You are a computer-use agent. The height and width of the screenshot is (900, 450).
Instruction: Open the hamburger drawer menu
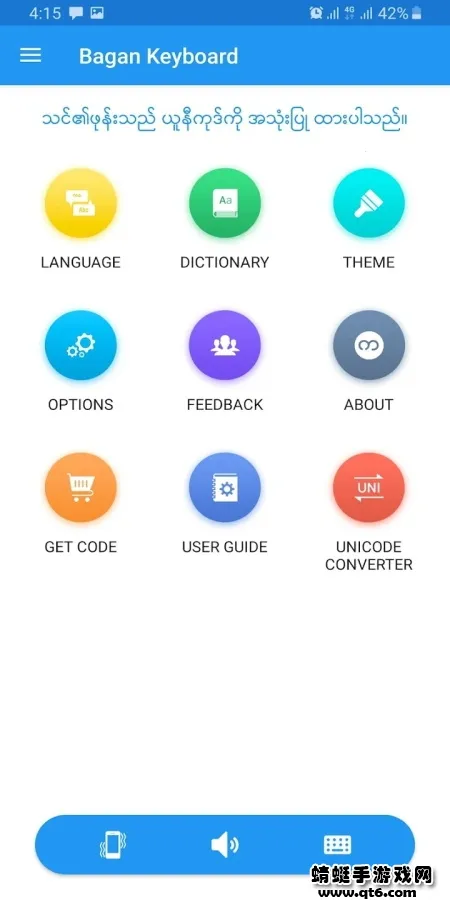[30, 56]
